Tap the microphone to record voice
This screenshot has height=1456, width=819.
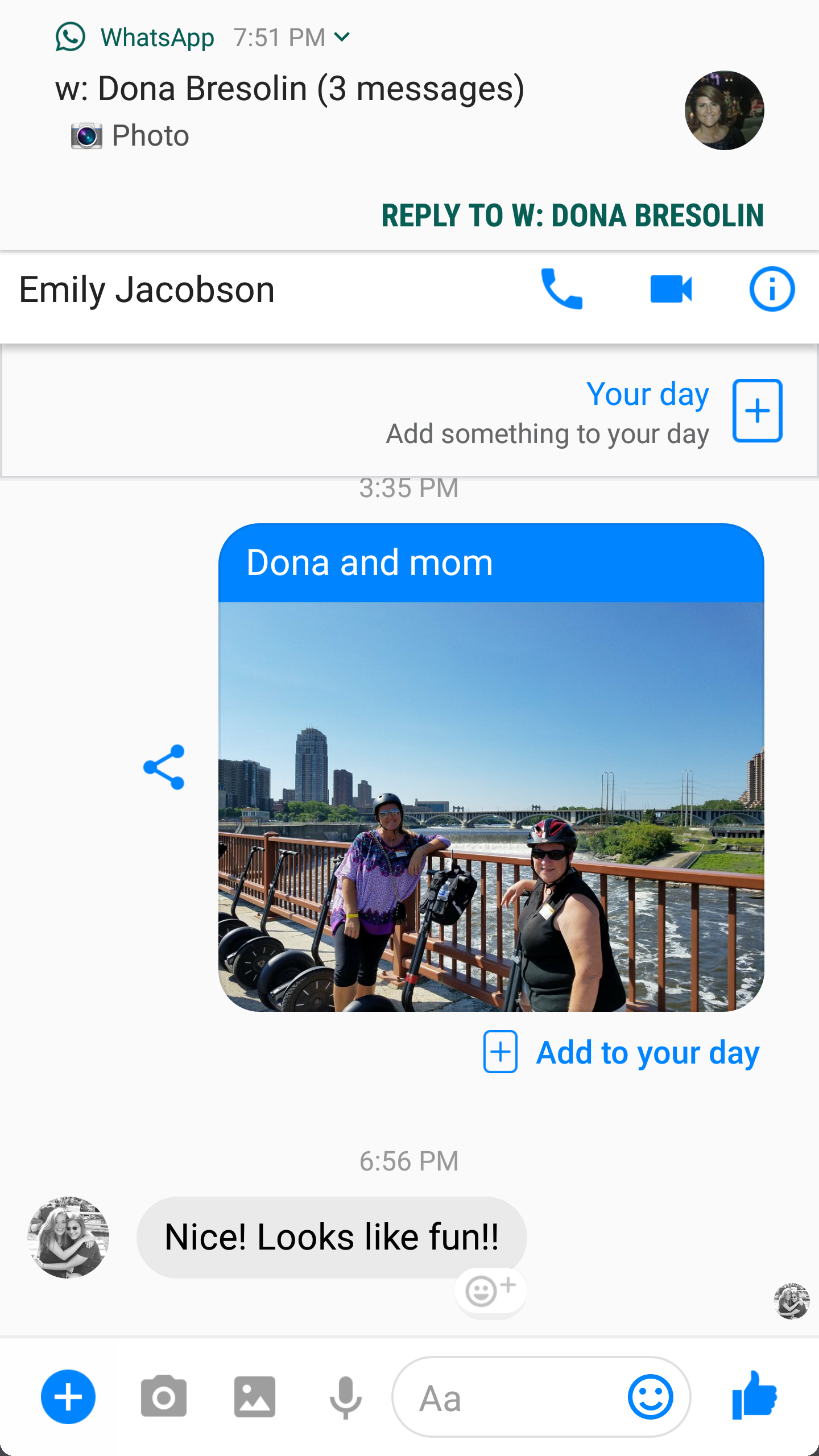click(345, 1398)
